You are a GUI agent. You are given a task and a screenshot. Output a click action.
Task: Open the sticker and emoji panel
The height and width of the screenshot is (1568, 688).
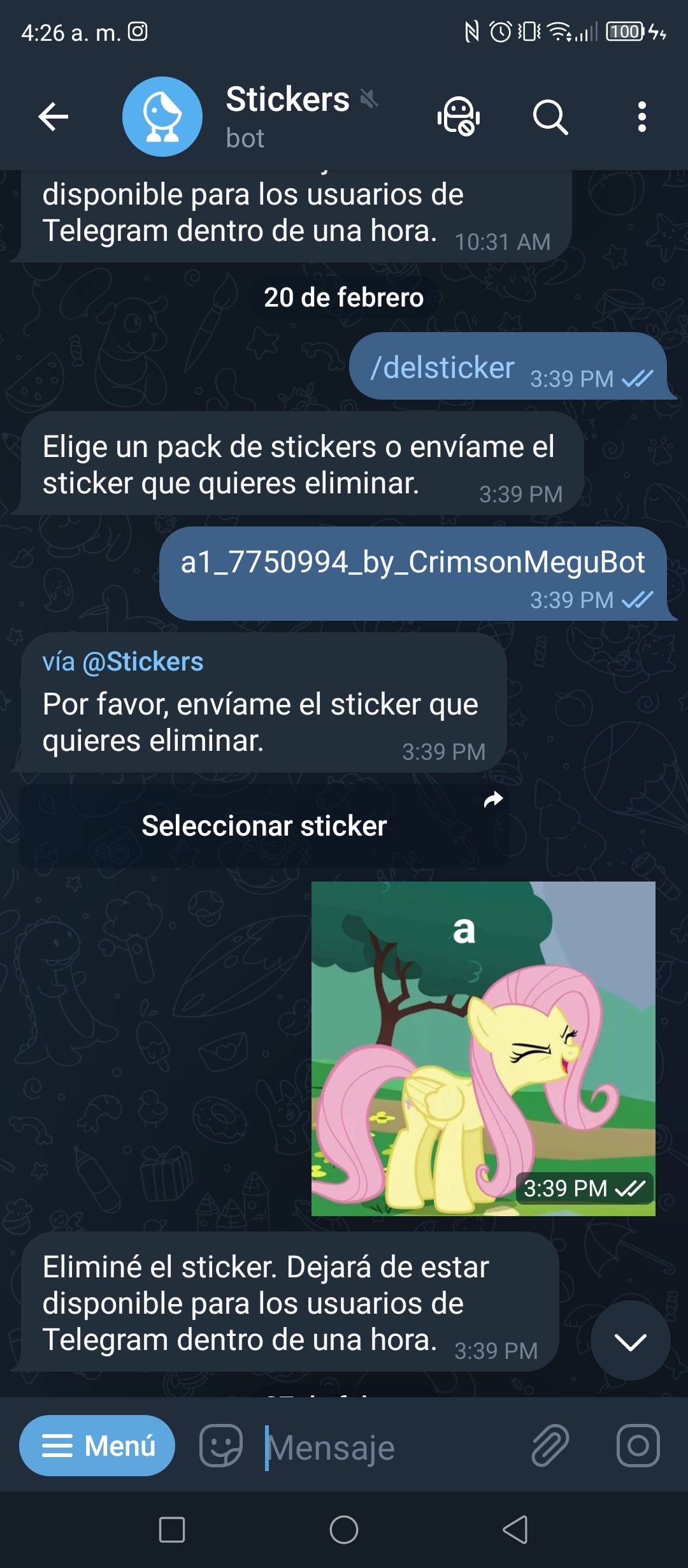coord(221,1446)
